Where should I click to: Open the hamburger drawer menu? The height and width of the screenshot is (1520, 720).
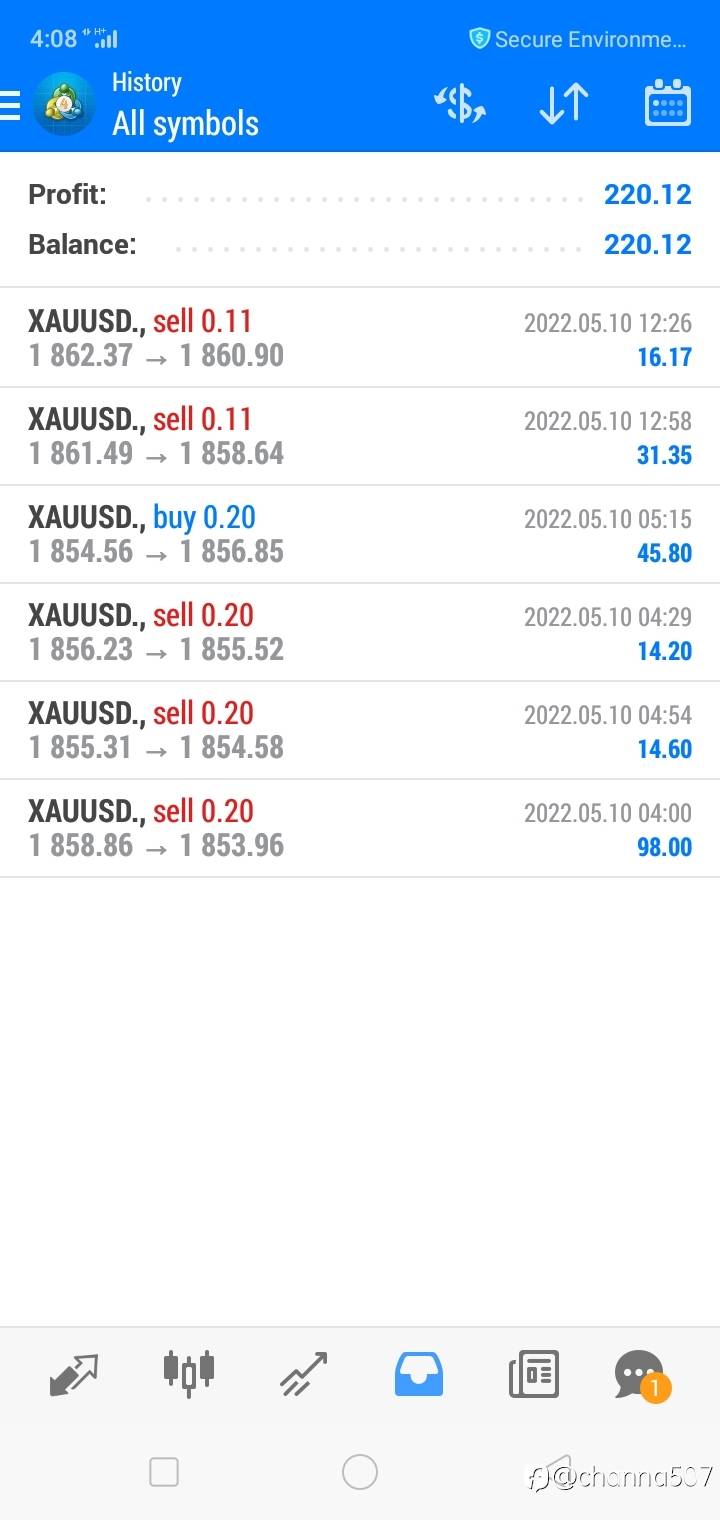pyautogui.click(x=10, y=104)
